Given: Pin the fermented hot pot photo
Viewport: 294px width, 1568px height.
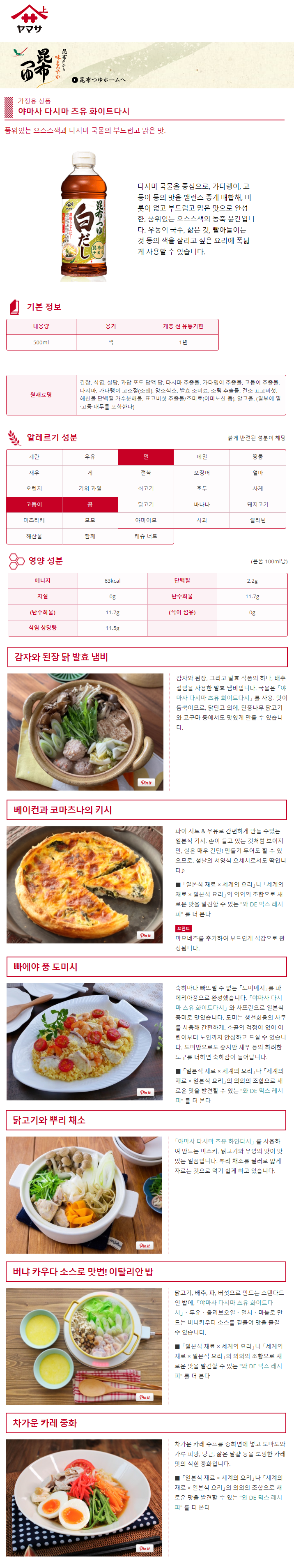Looking at the screenshot, I should coord(146,782).
